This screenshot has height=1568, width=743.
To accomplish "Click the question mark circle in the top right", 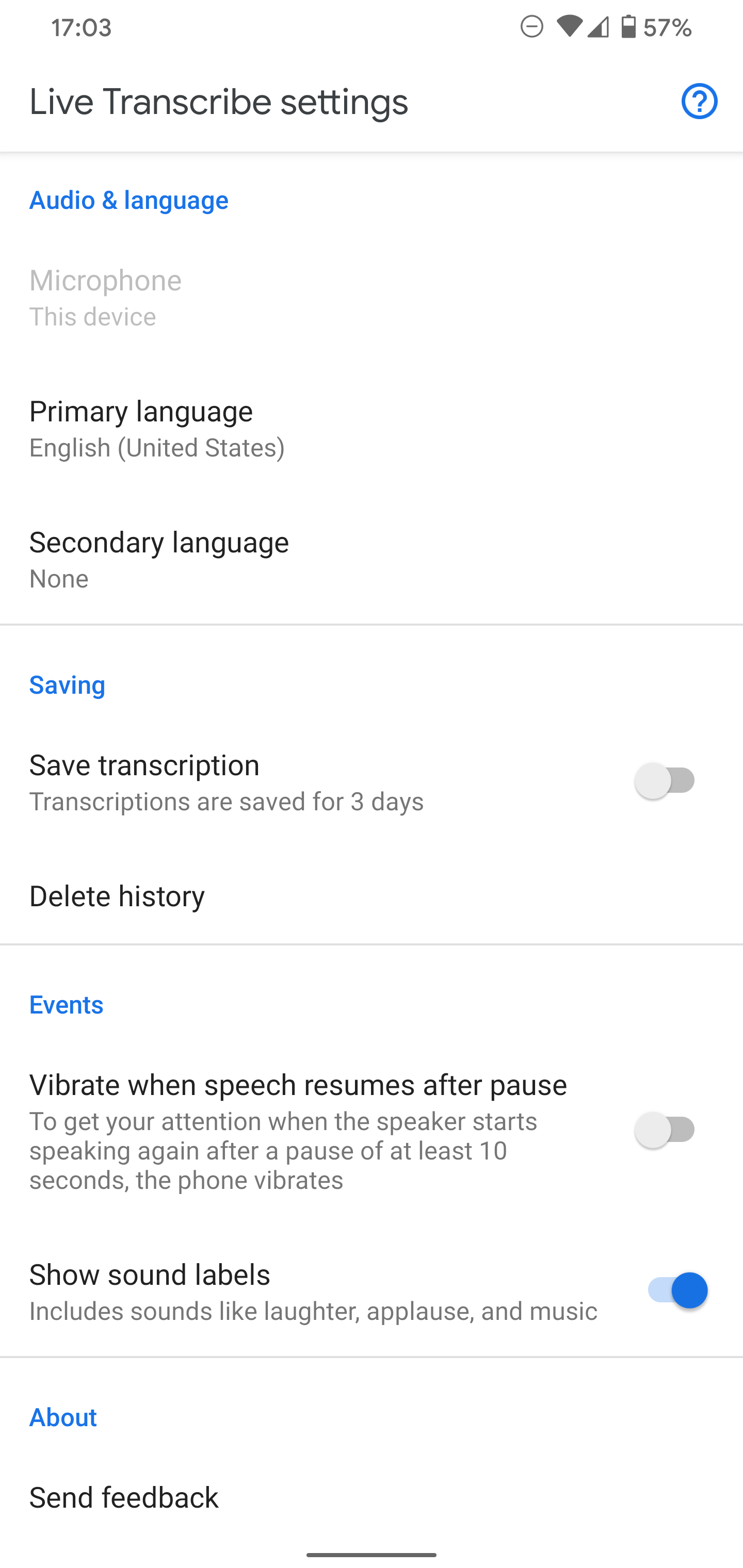I will click(699, 101).
